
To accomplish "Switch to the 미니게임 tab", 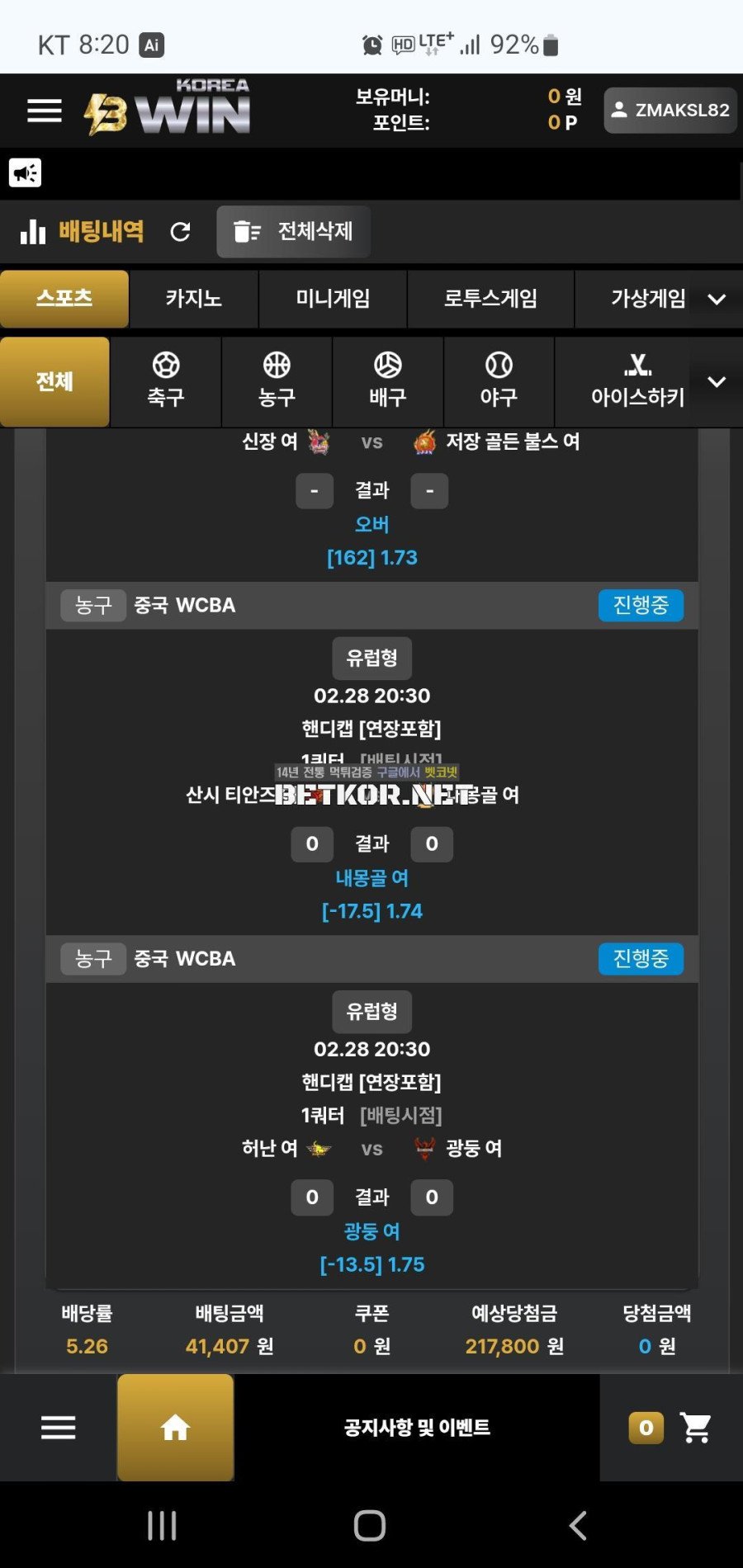I will [333, 299].
